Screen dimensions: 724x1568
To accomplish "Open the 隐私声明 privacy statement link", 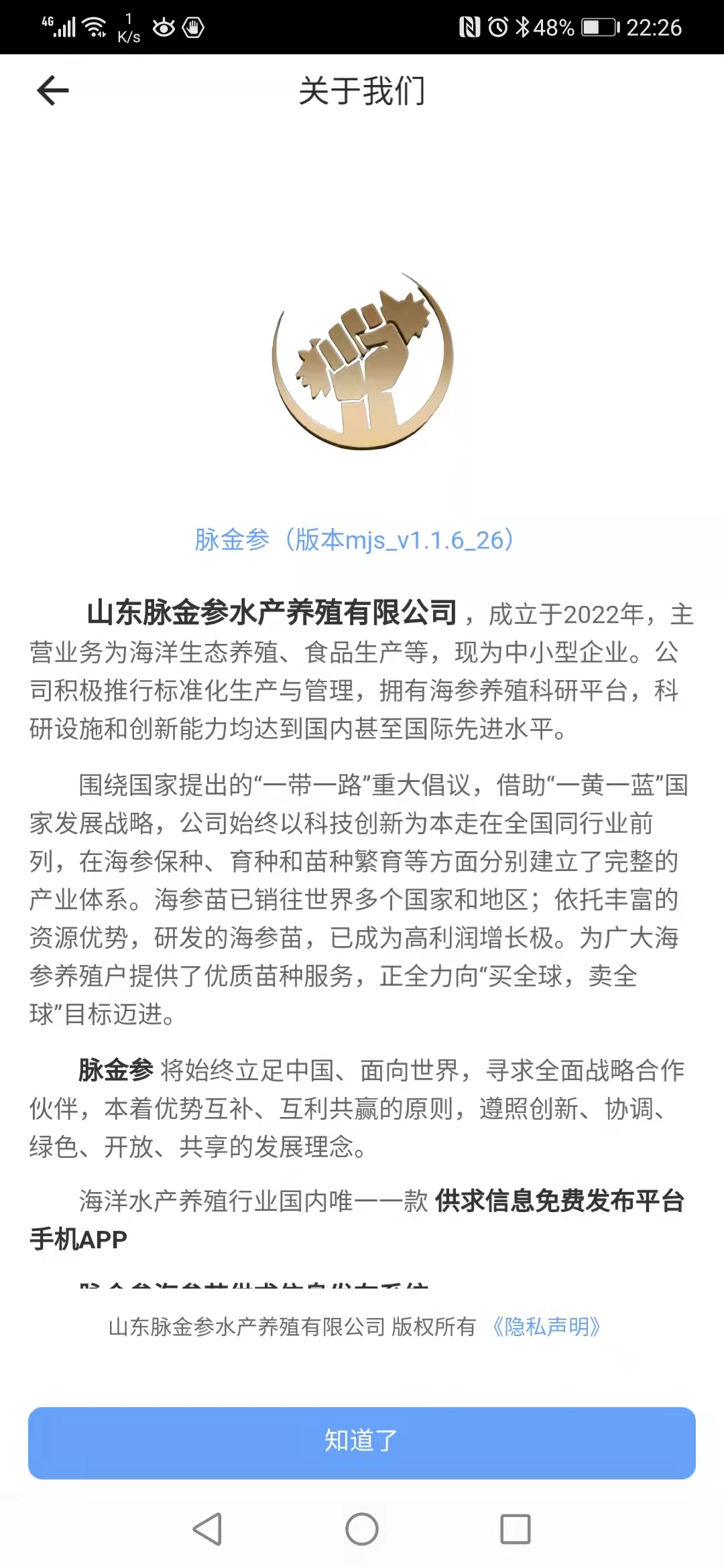I will (546, 1327).
